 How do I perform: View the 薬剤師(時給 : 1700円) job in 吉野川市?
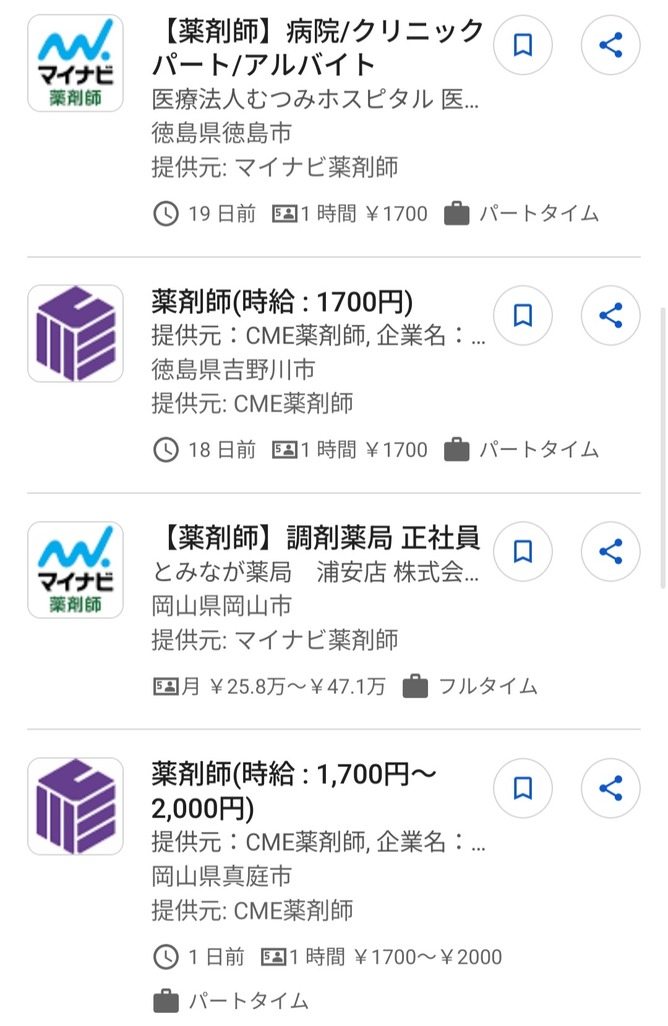pyautogui.click(x=282, y=302)
